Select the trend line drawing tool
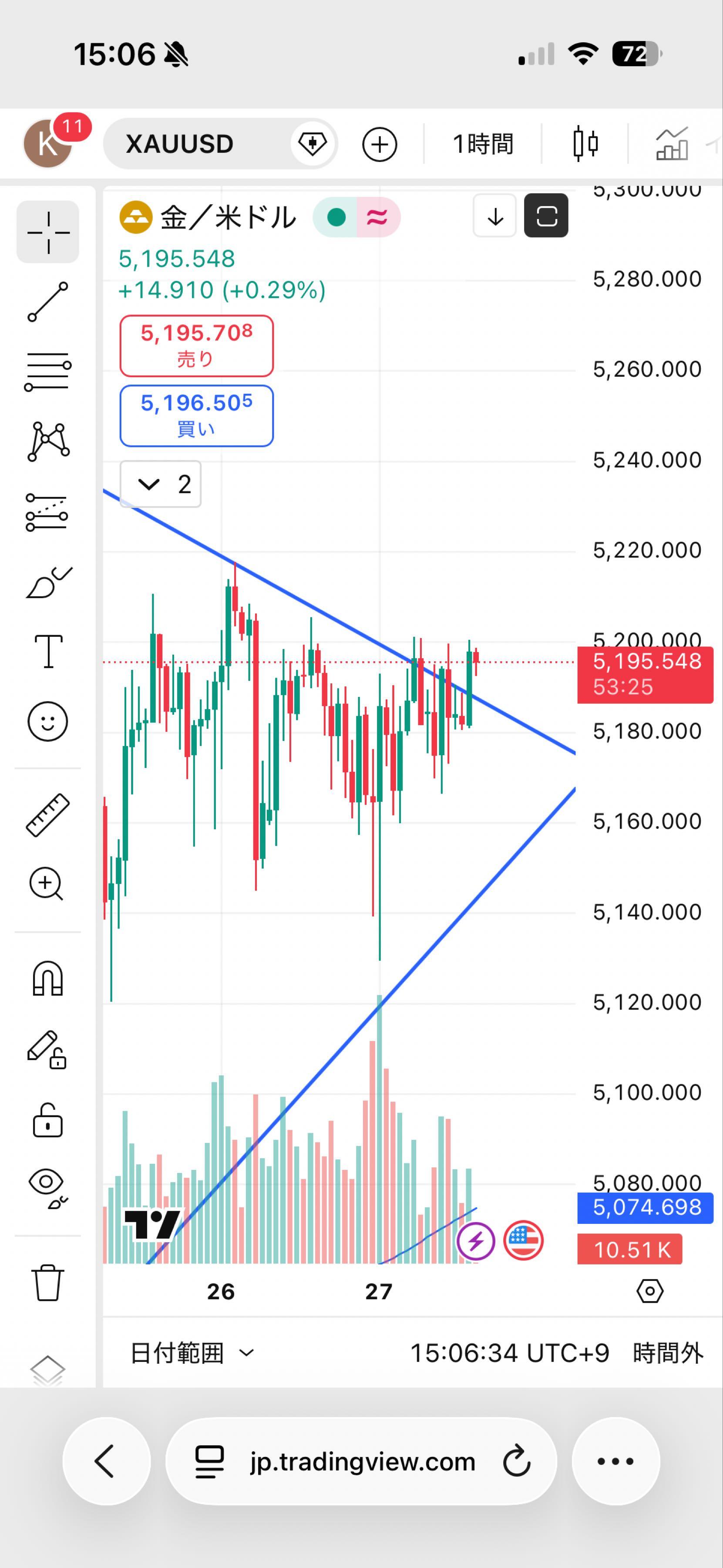This screenshot has width=723, height=1568. click(48, 302)
